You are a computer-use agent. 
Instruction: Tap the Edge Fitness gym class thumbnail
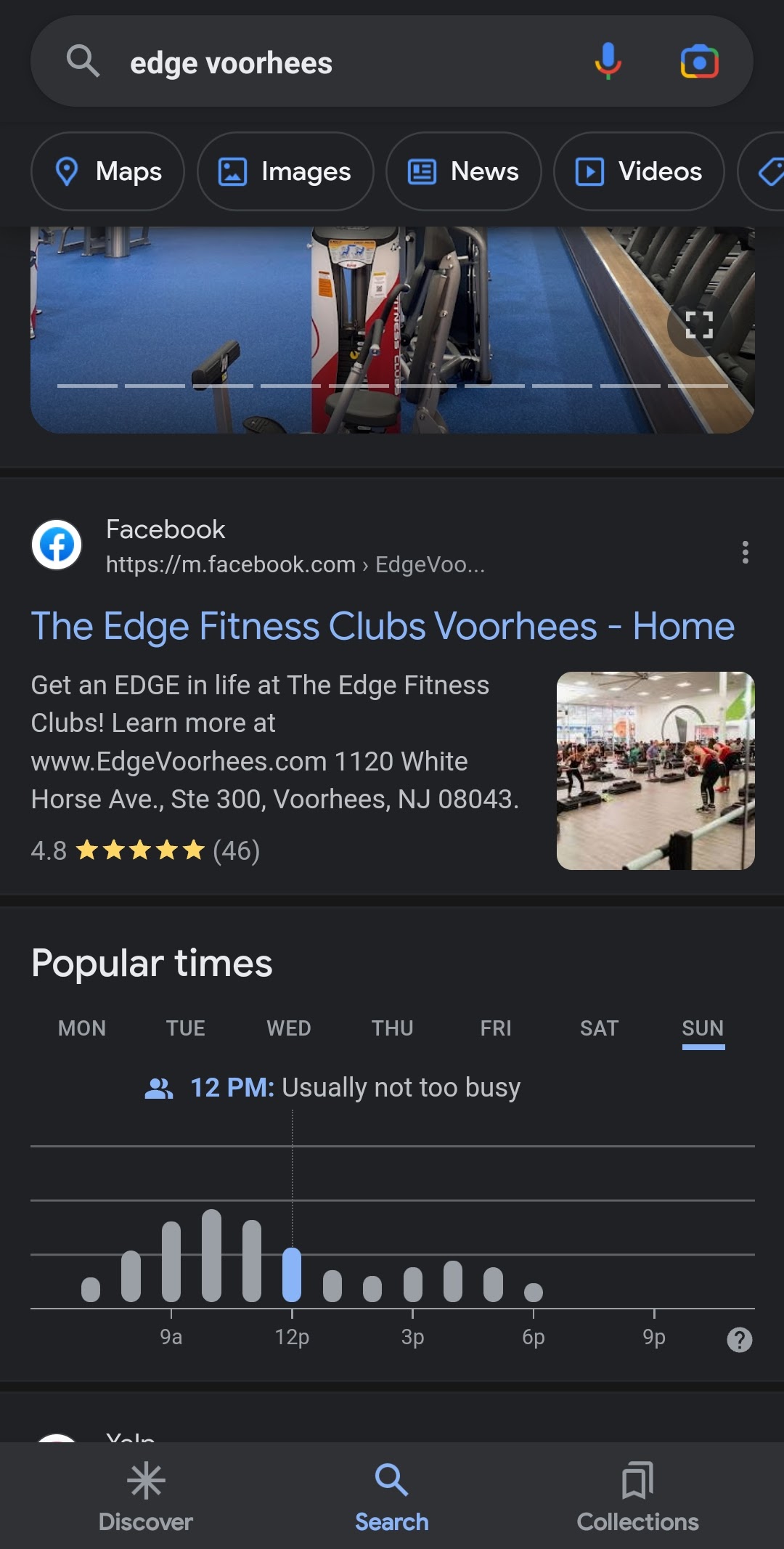[x=655, y=770]
